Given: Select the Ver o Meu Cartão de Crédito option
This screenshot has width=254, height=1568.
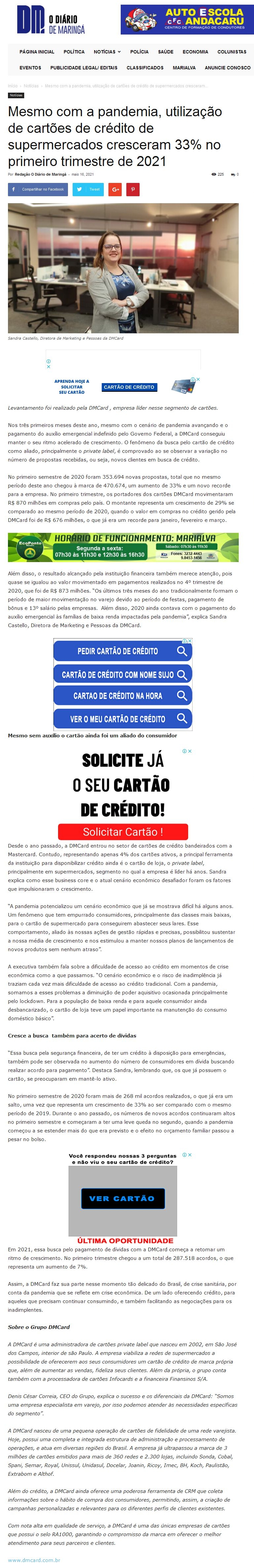Looking at the screenshot, I should 123,719.
